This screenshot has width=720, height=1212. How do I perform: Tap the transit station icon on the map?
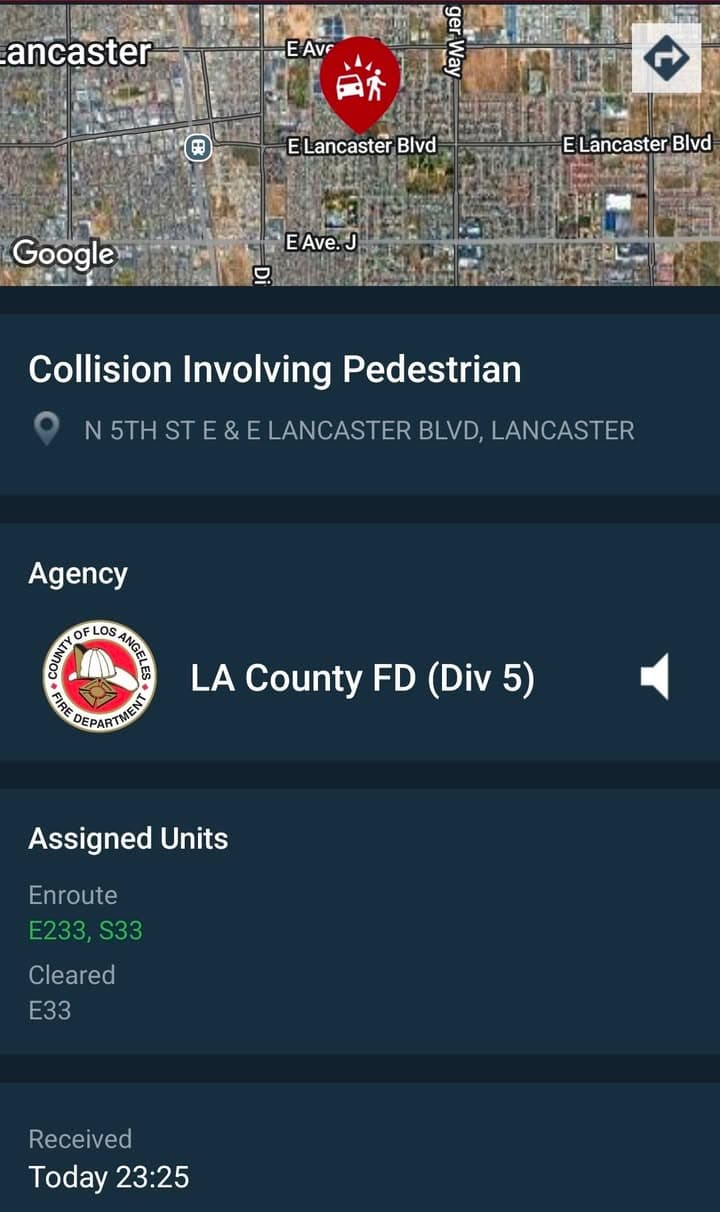[x=199, y=146]
